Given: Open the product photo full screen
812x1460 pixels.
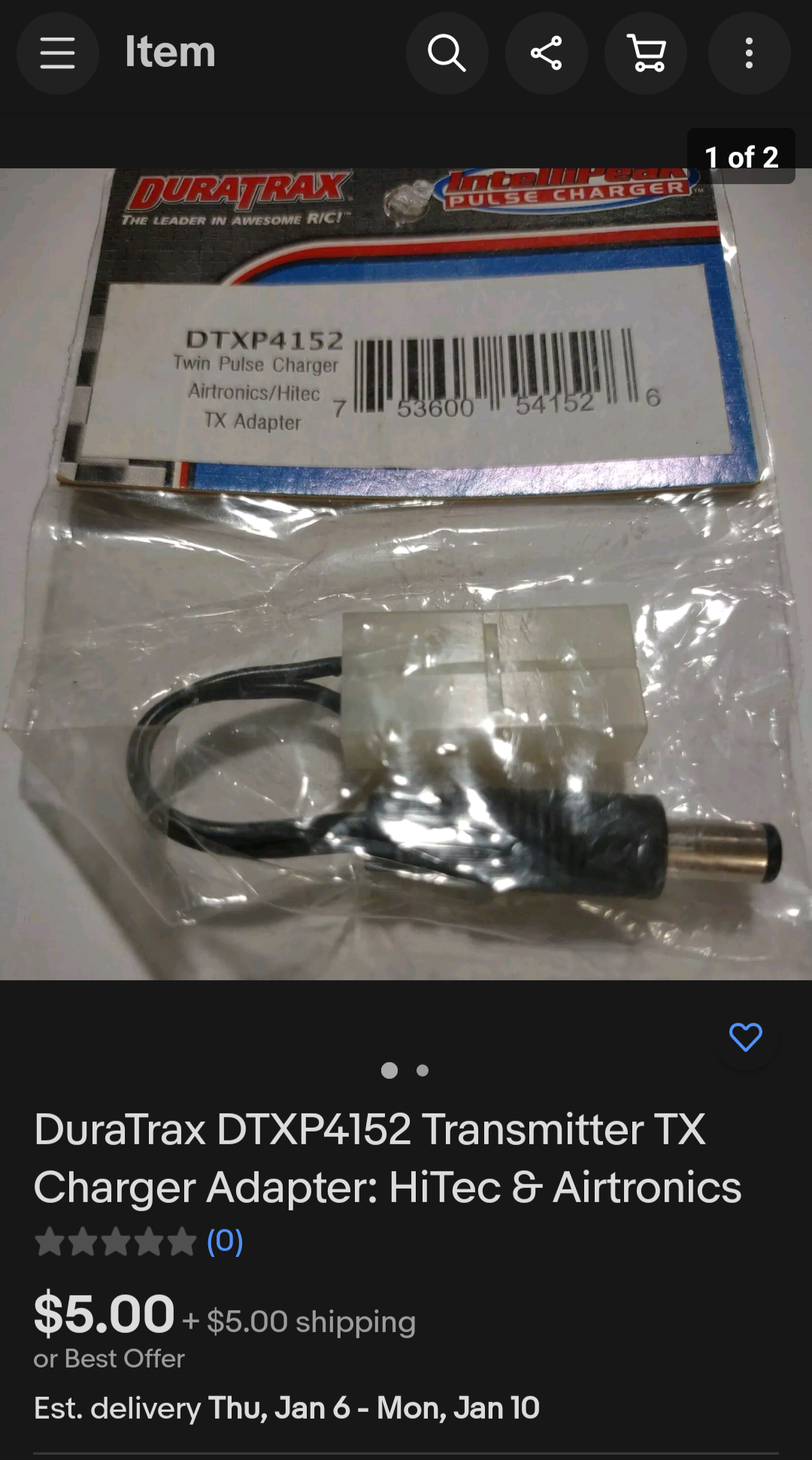Looking at the screenshot, I should (x=406, y=574).
